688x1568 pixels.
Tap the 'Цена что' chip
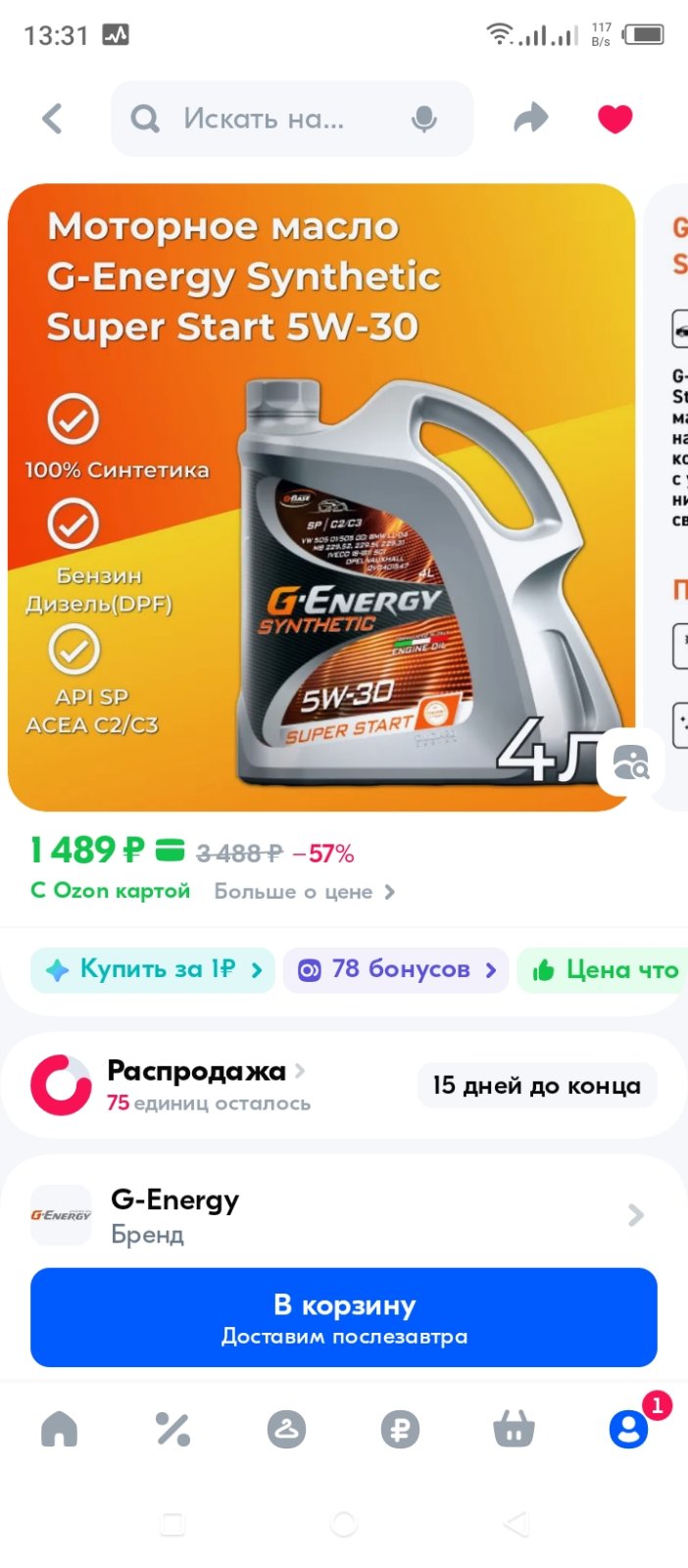point(603,970)
